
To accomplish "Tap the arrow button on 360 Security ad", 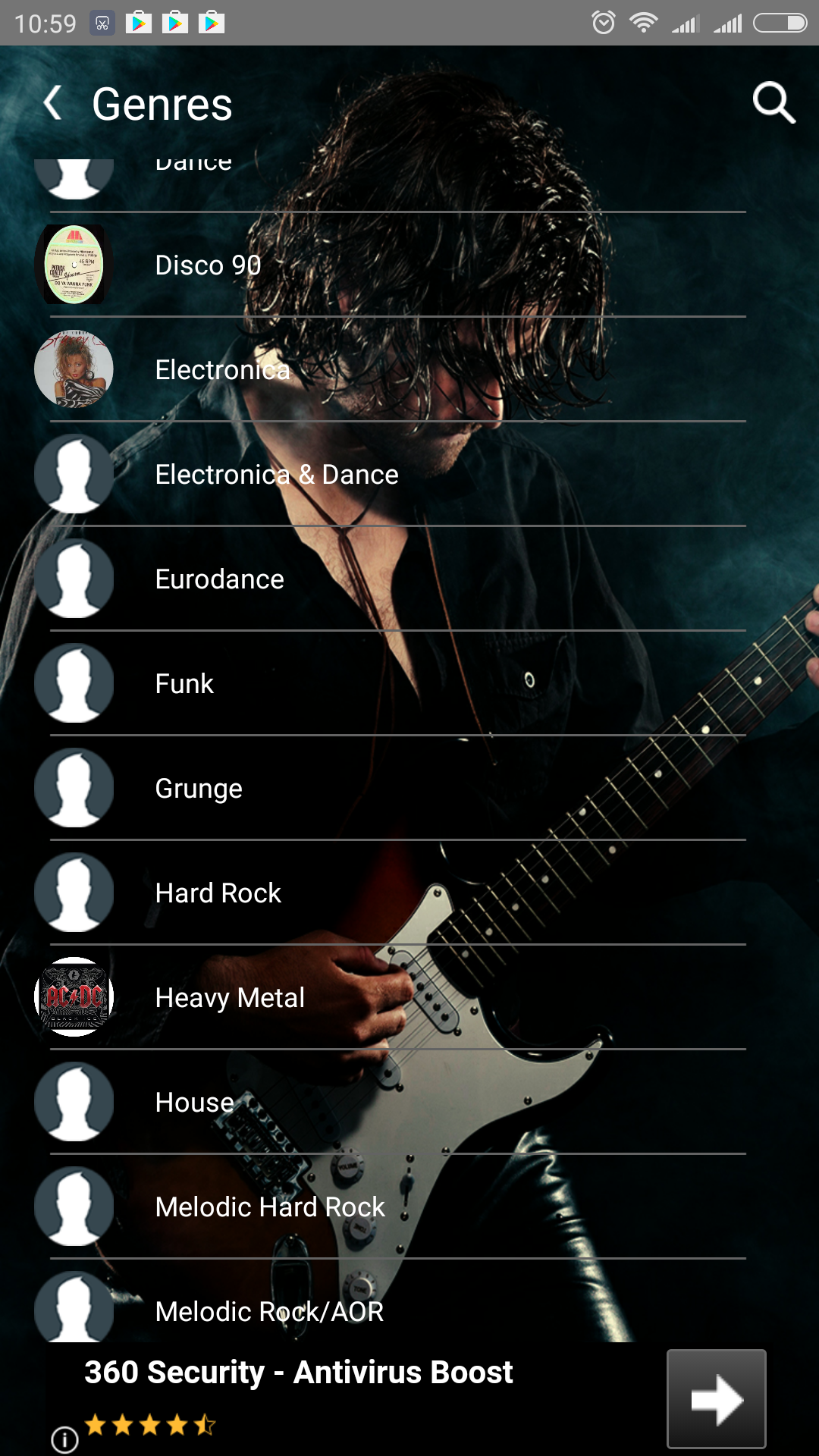I will tap(717, 1399).
